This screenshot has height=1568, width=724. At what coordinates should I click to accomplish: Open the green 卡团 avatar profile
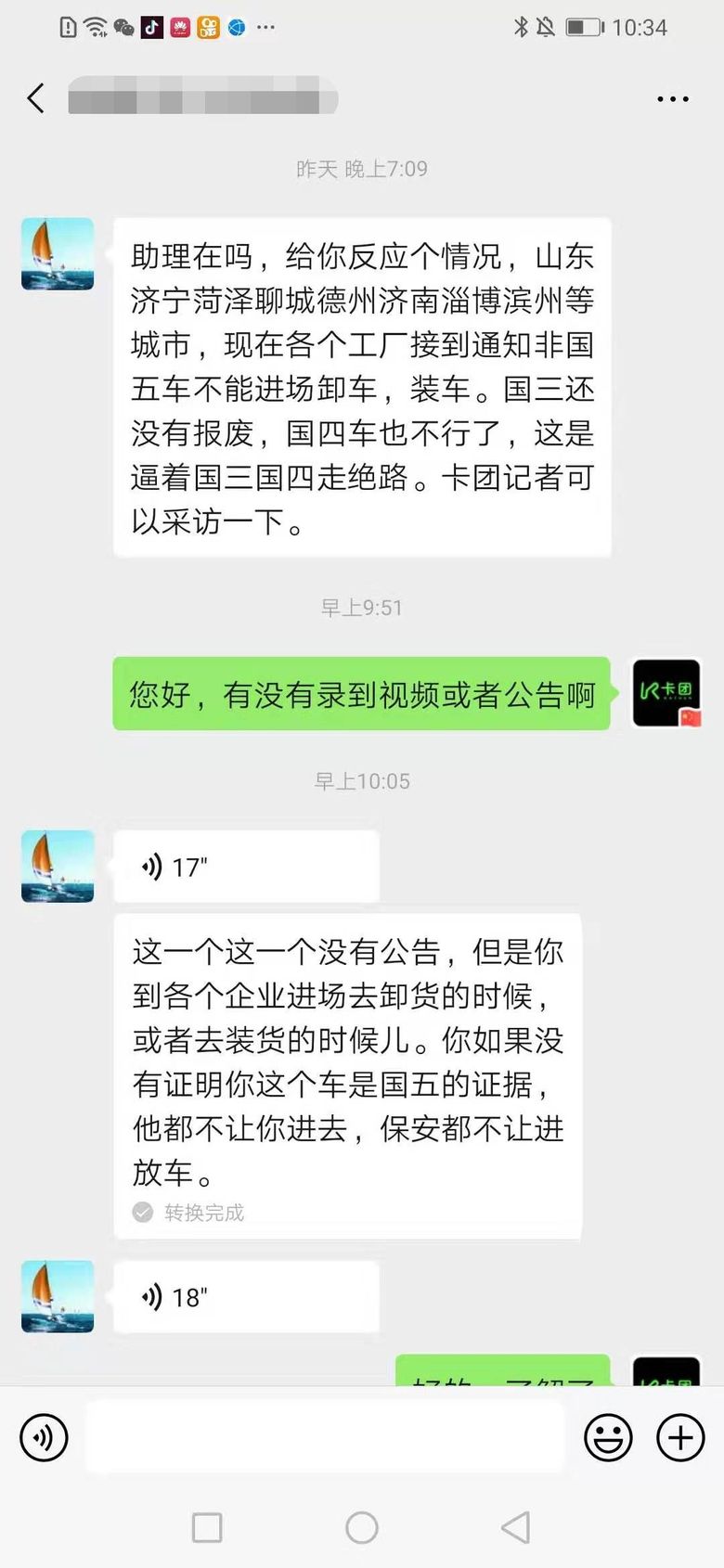point(666,693)
